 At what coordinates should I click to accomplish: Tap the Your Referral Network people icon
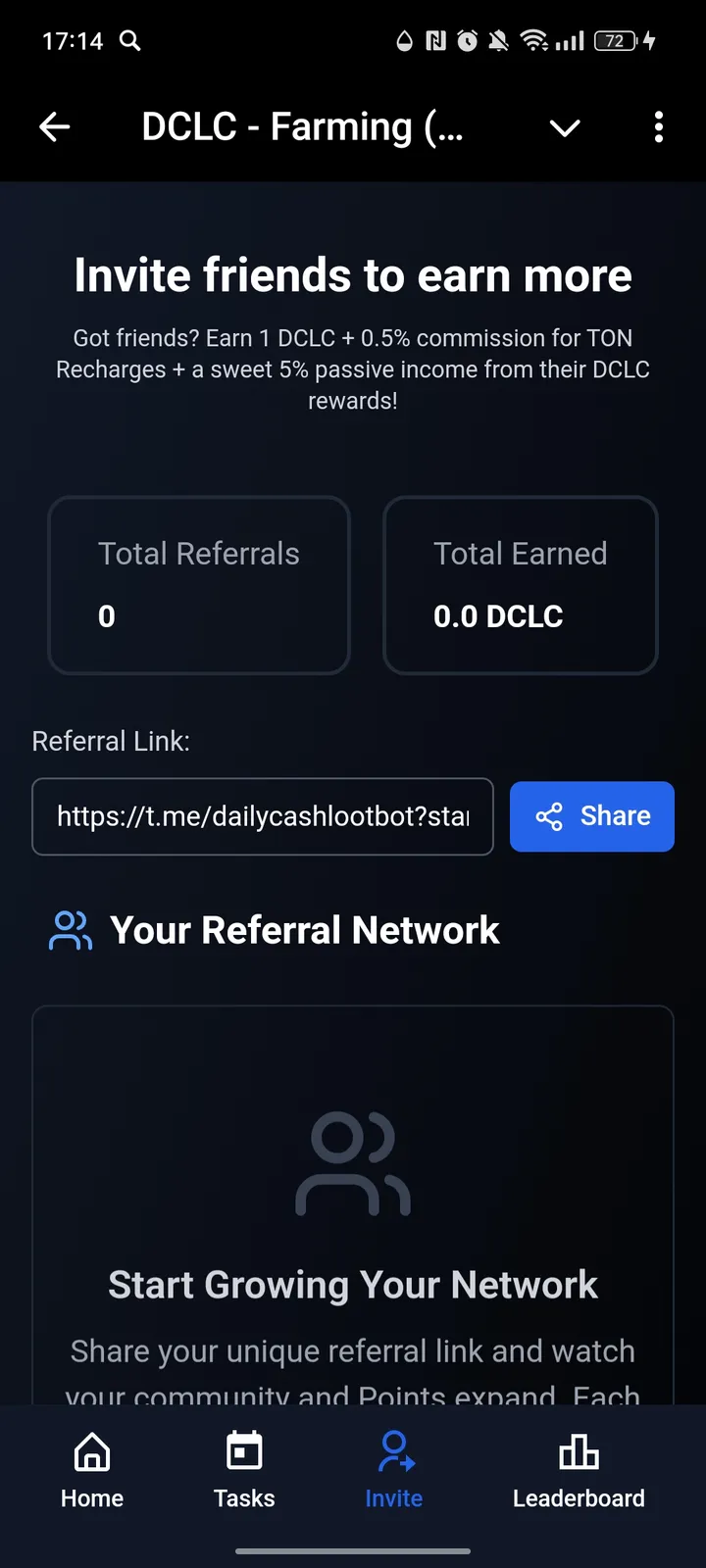[69, 930]
